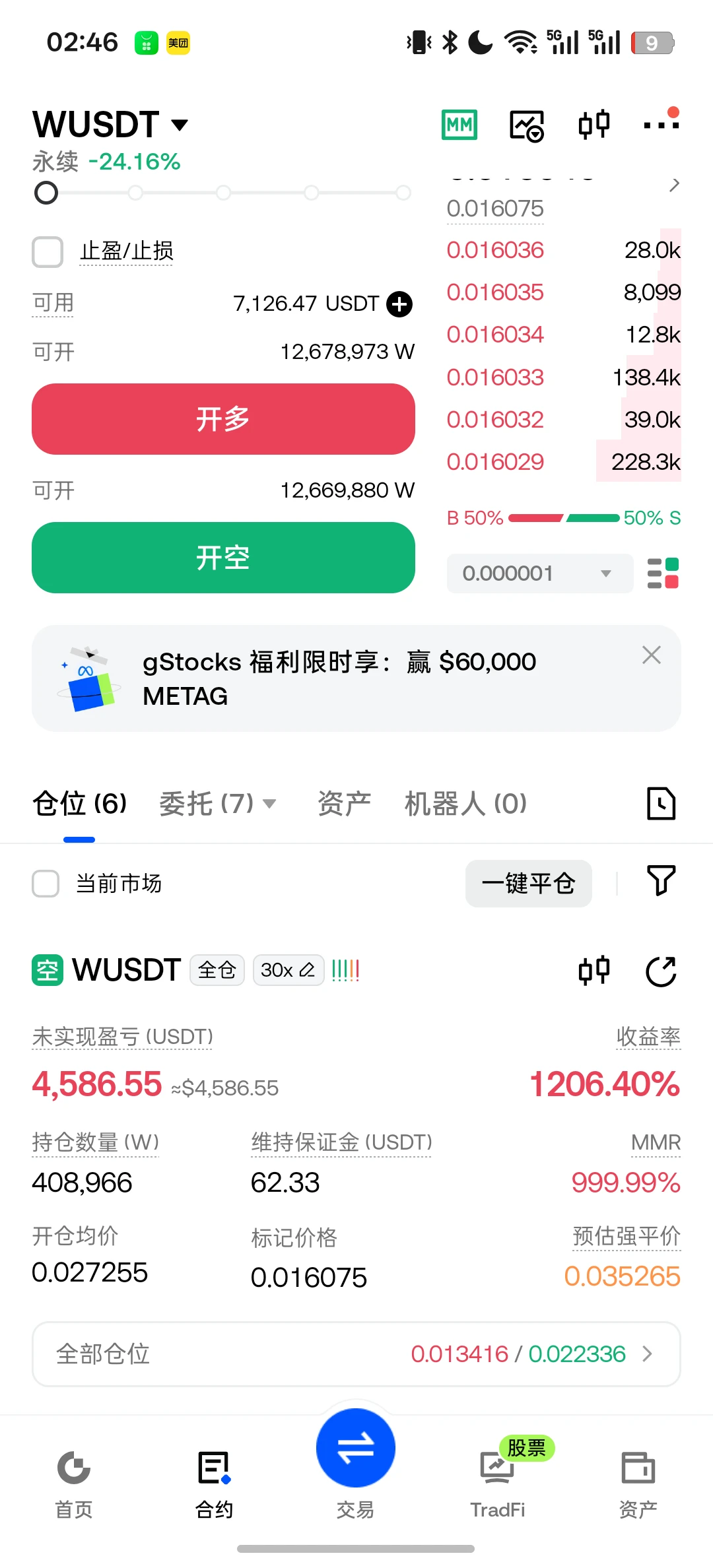Go to the TradFi tab
This screenshot has height=1568, width=713.
coord(498,1482)
